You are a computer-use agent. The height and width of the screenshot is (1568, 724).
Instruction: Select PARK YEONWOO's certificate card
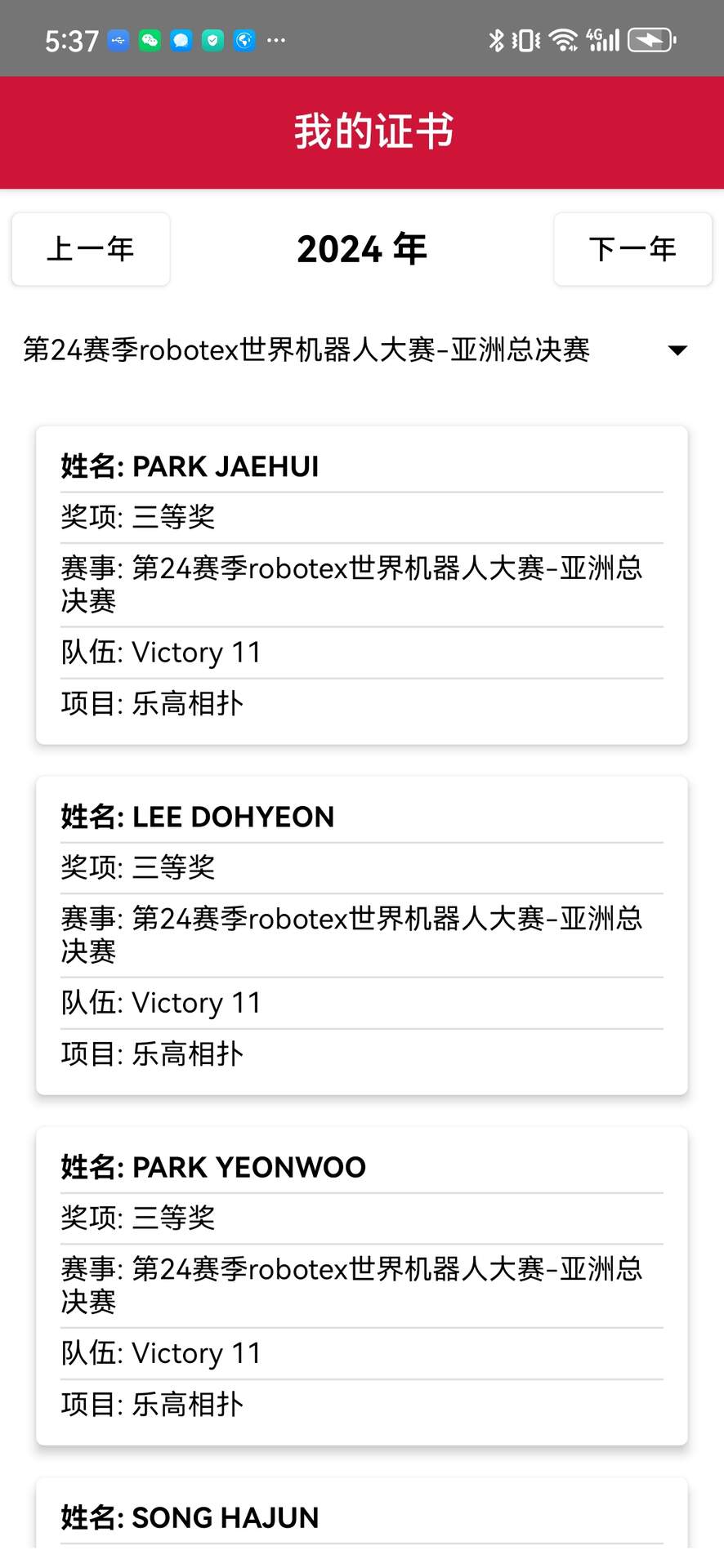tap(362, 1285)
